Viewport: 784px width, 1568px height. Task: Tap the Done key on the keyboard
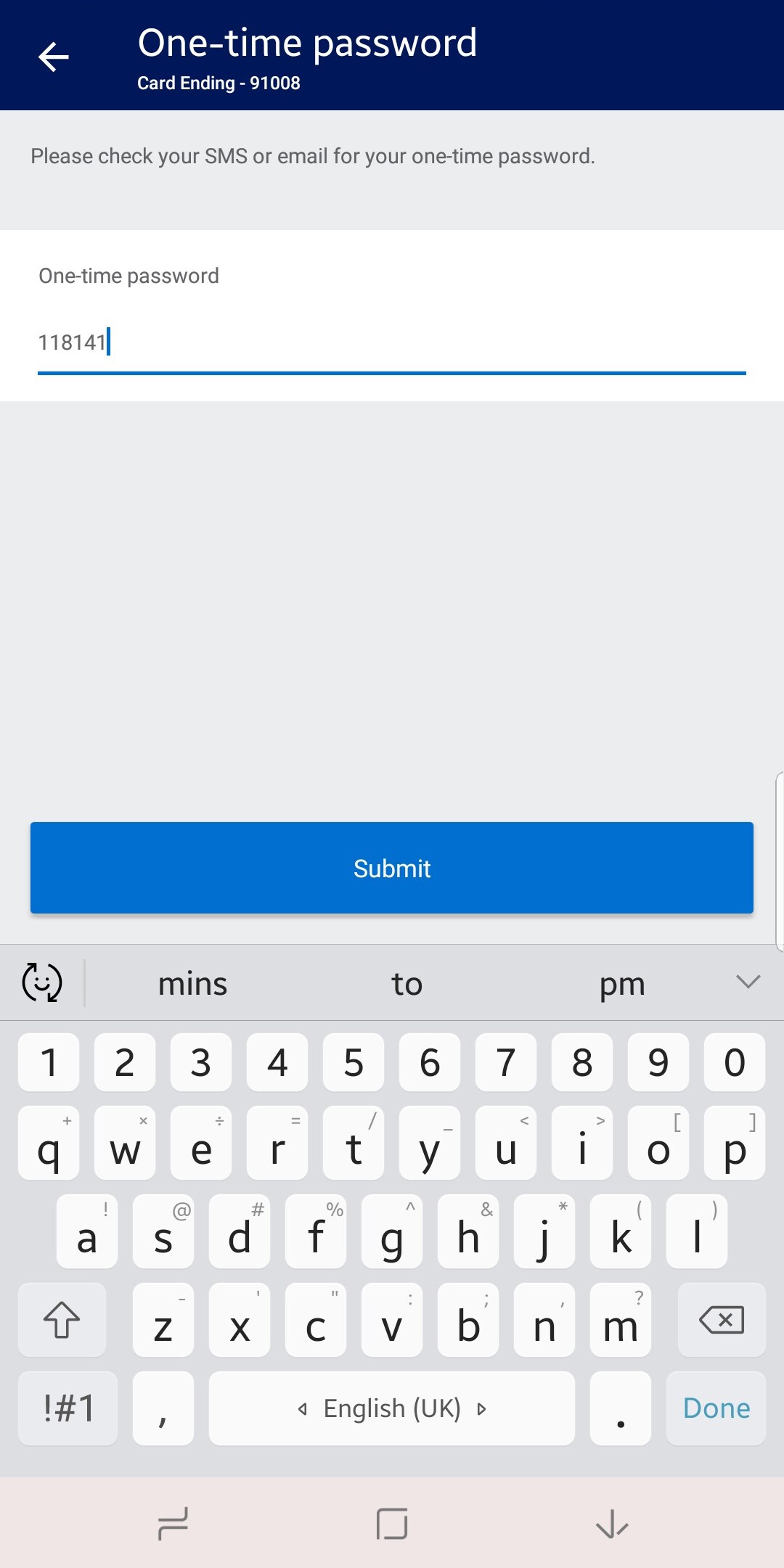coord(716,1408)
